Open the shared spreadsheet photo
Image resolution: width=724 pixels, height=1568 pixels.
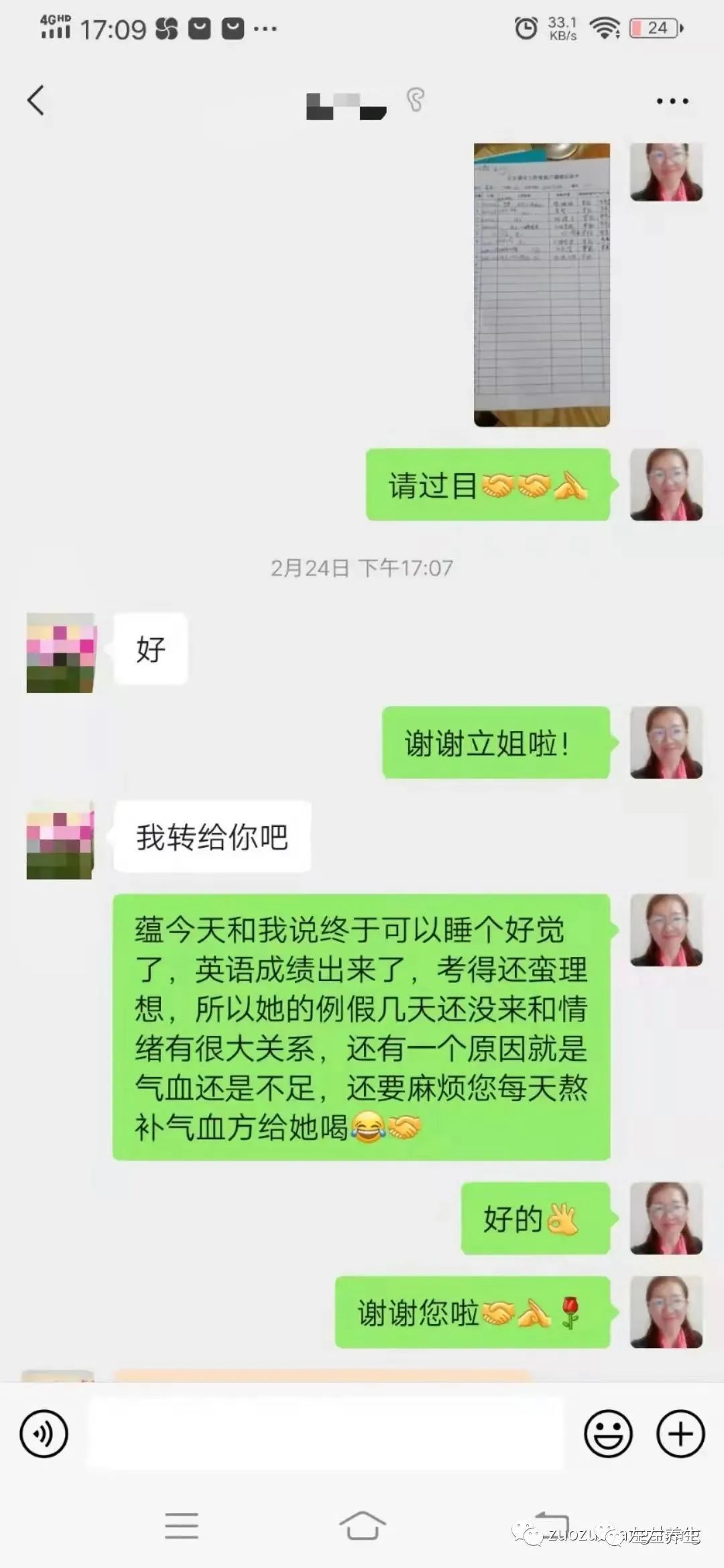[x=542, y=285]
